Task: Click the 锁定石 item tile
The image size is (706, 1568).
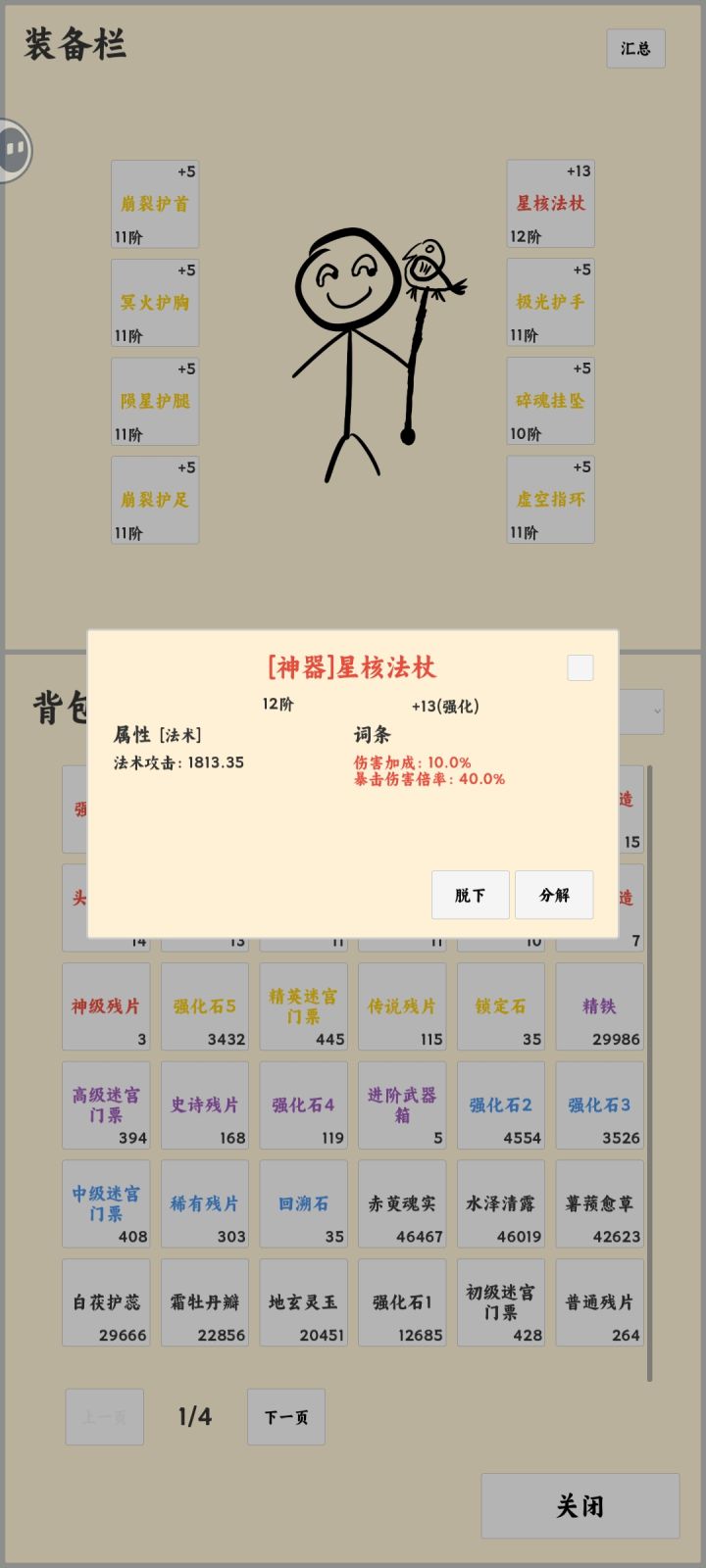Action: click(500, 1006)
